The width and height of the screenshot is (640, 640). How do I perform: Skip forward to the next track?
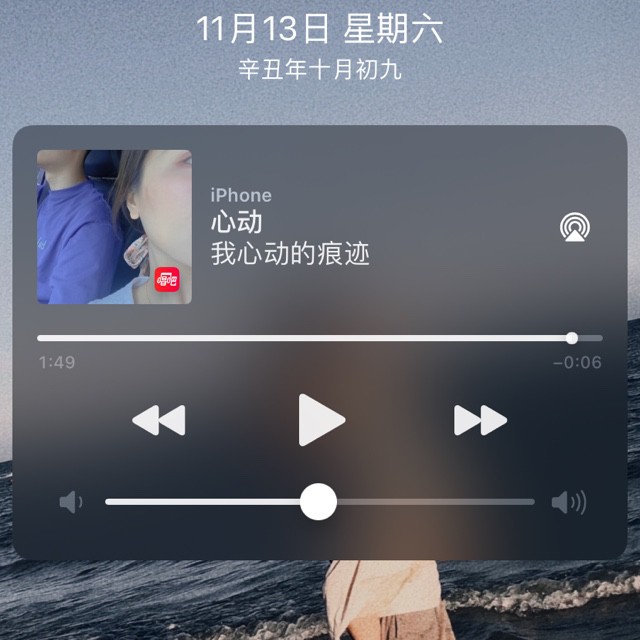click(x=480, y=420)
